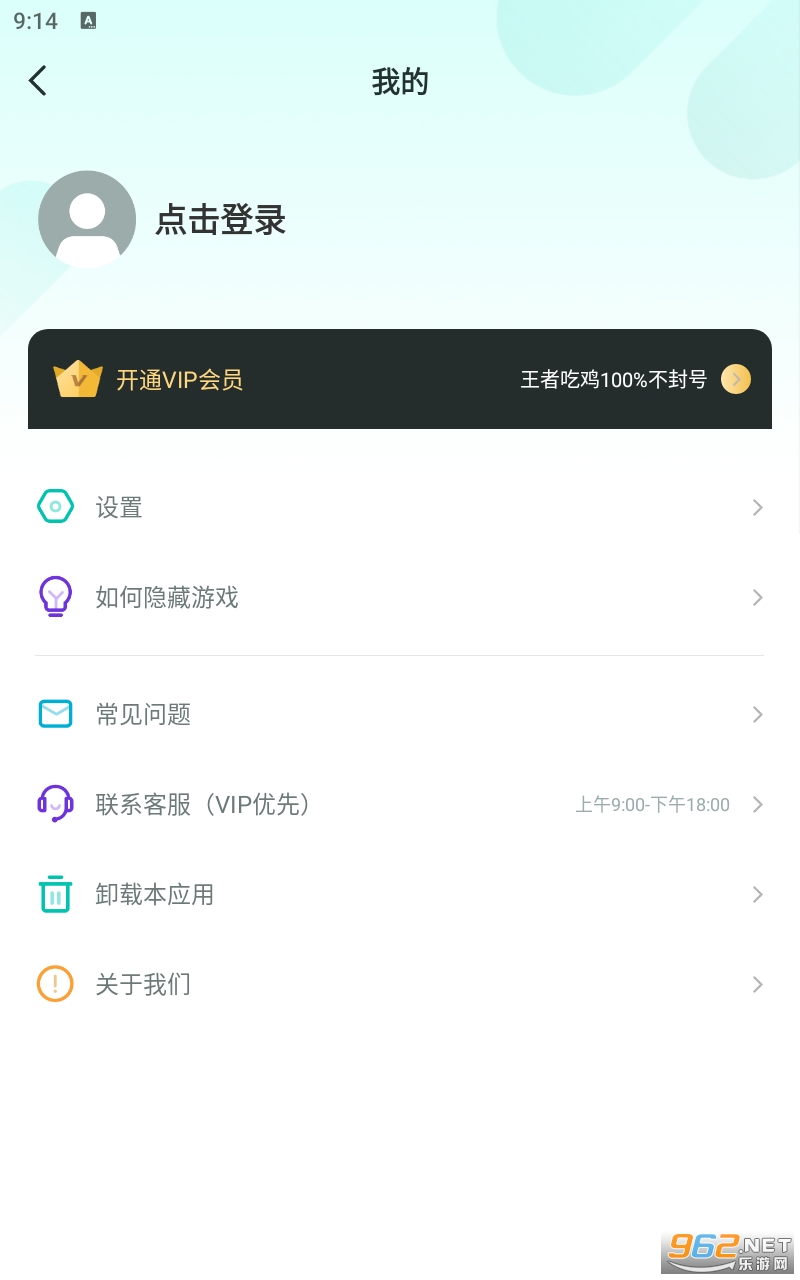Open 常见问题 FAQ row
This screenshot has height=1280, width=800.
[x=399, y=714]
